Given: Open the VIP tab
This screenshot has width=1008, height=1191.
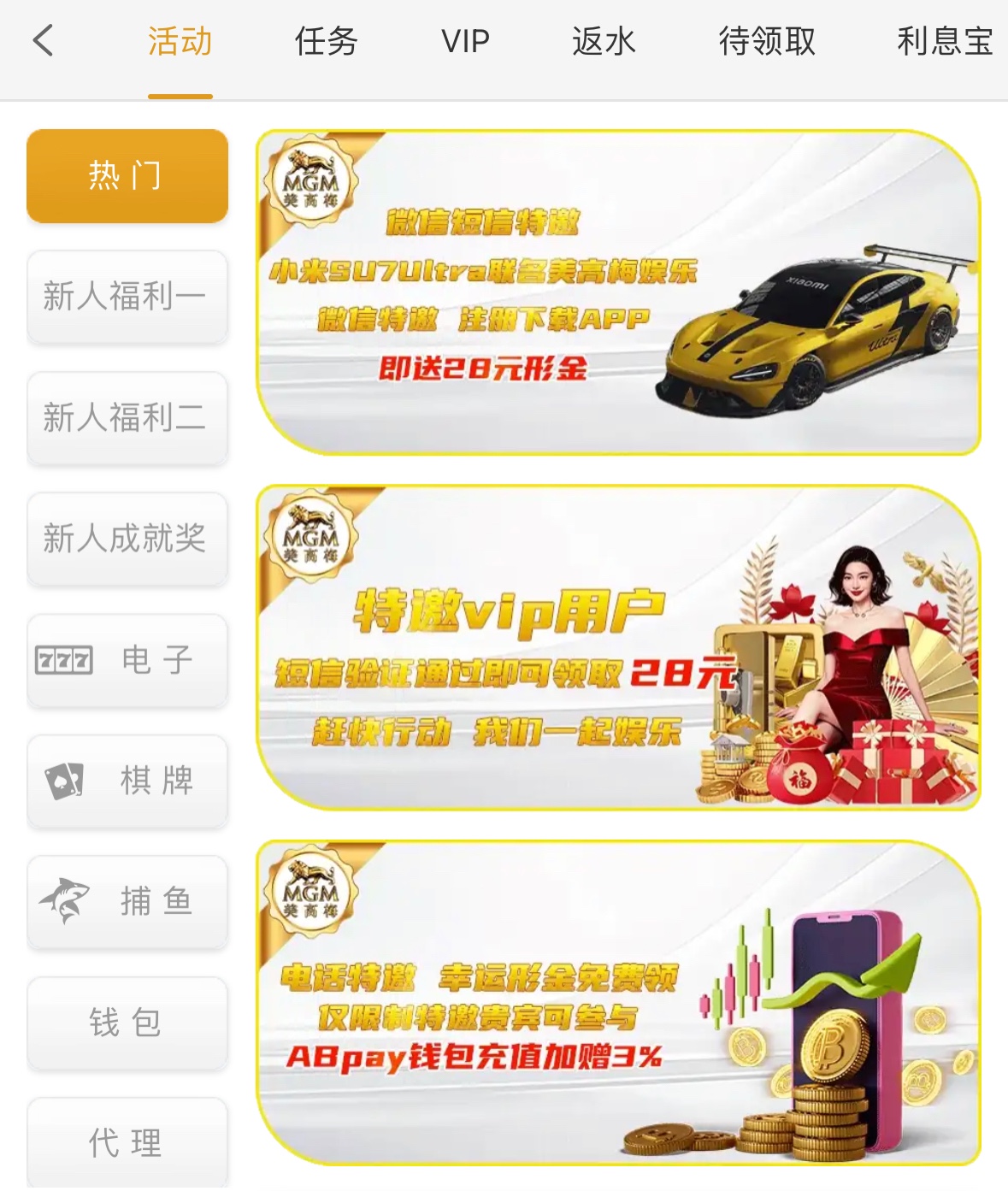Looking at the screenshot, I should click(465, 41).
